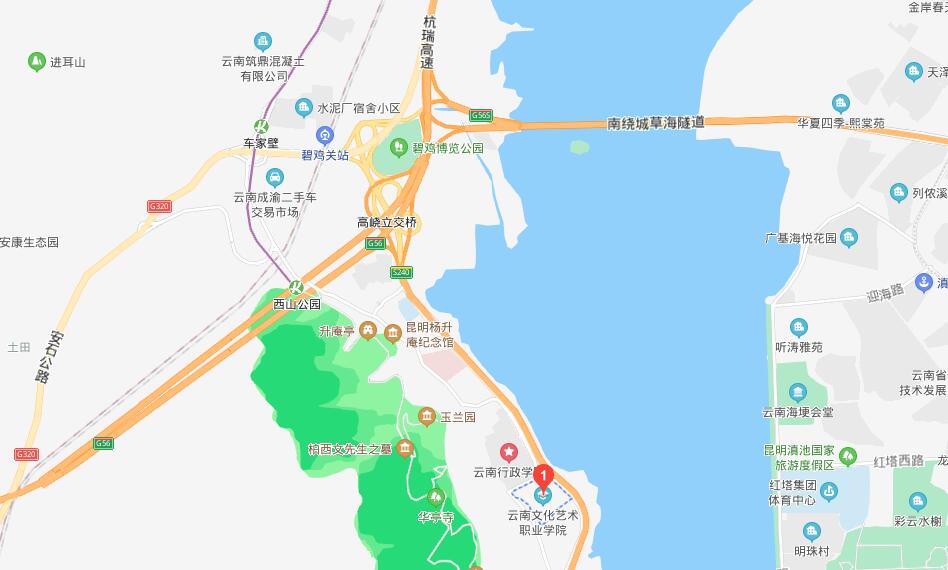Open the 华亭寺 marker
Screen dimensions: 948x570
pyautogui.click(x=436, y=497)
